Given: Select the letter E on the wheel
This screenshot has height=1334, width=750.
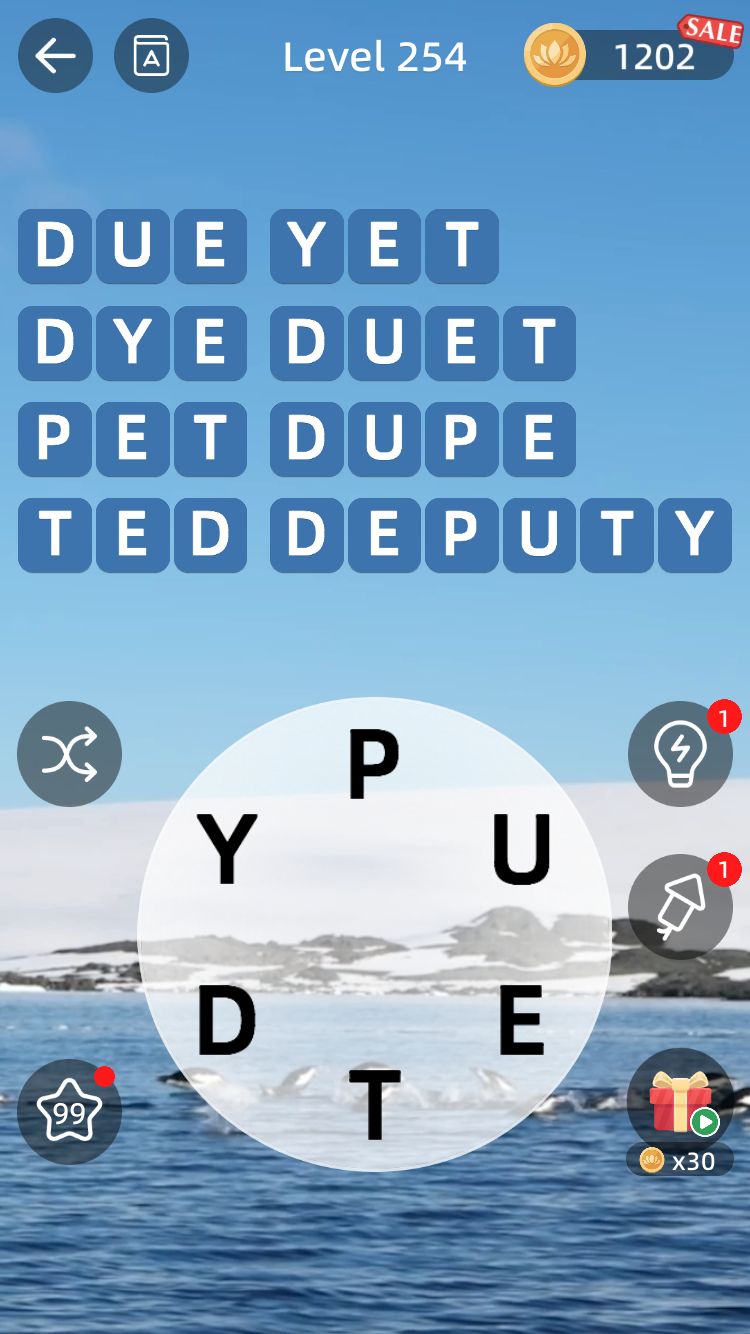Looking at the screenshot, I should [x=521, y=1020].
